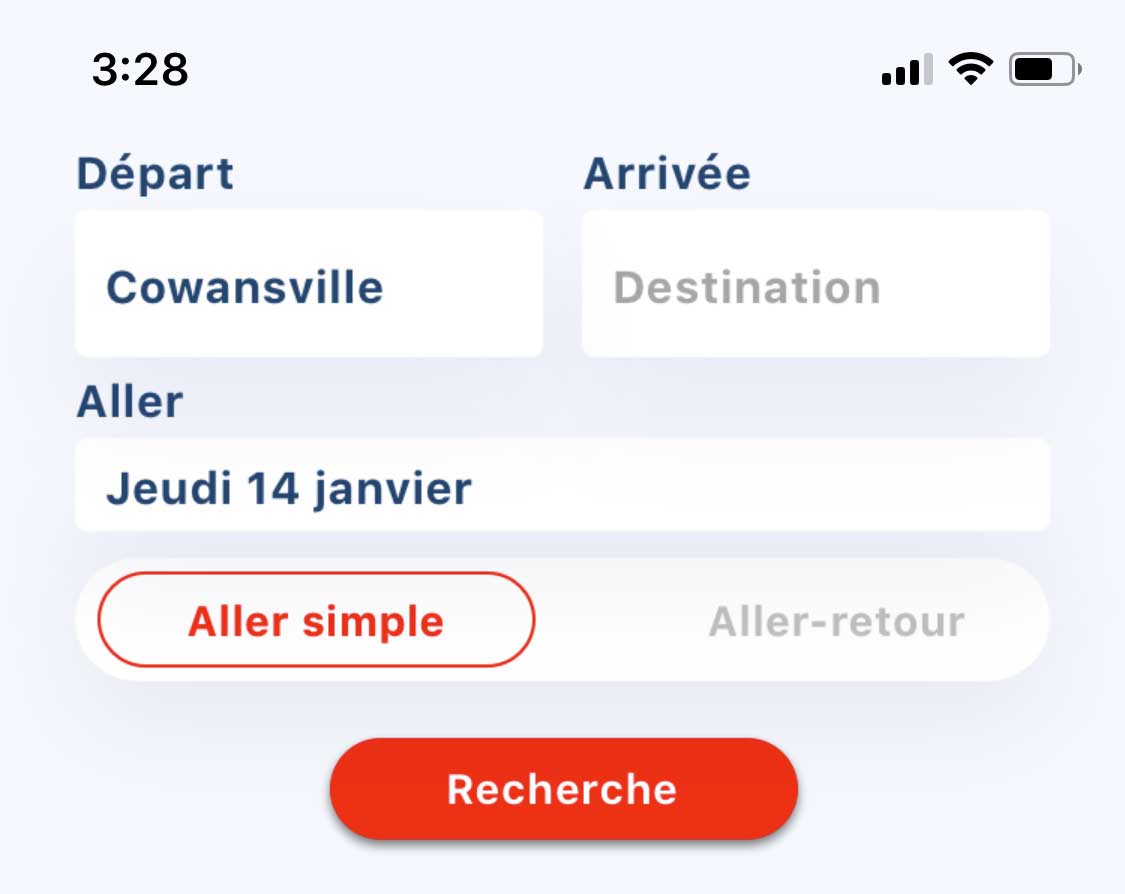Edit the Départ field showing Cowansville
The height and width of the screenshot is (894, 1125).
(x=308, y=285)
